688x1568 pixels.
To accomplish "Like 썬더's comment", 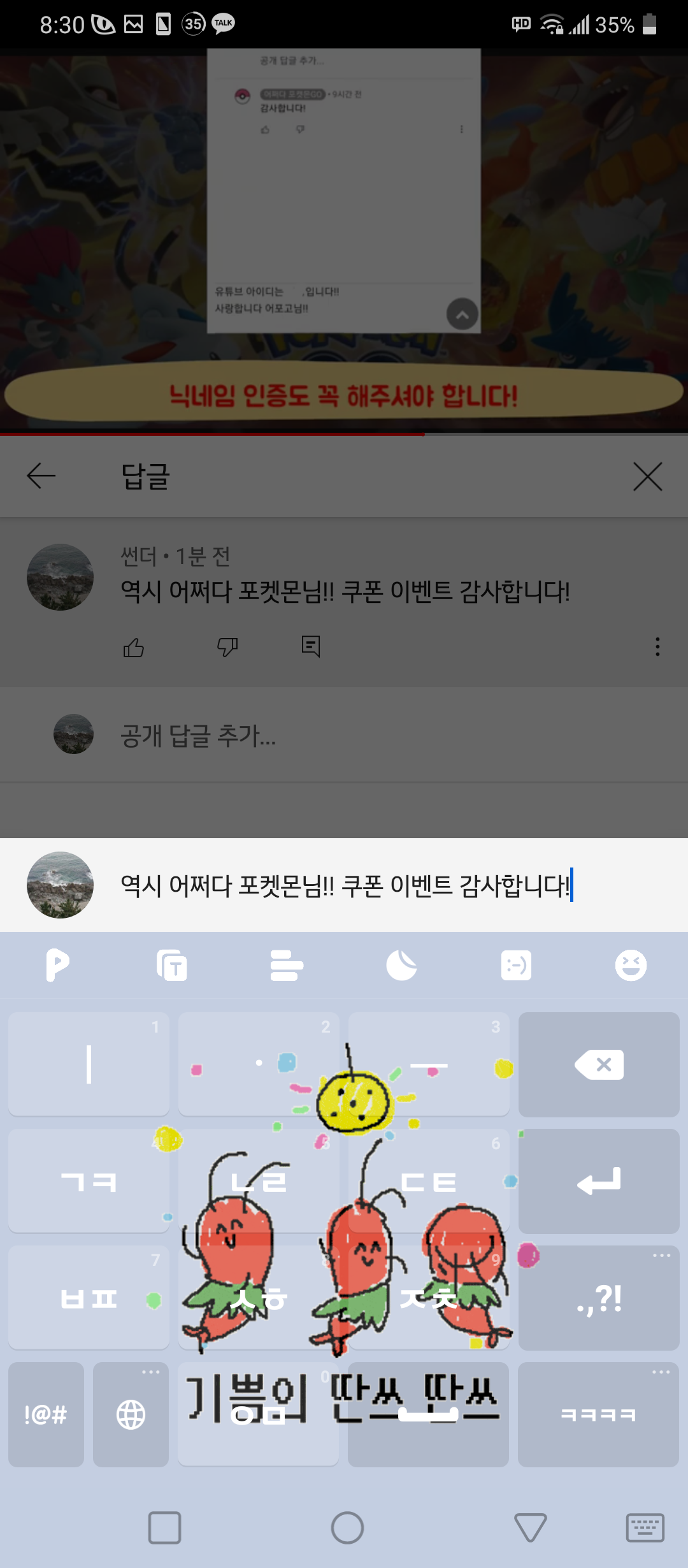I will click(x=133, y=648).
